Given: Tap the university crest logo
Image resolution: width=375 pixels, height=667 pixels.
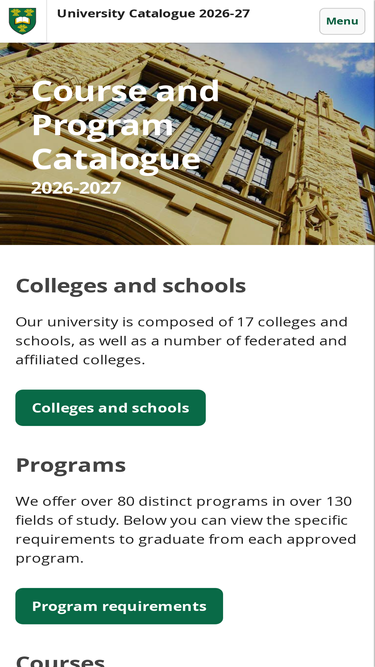Looking at the screenshot, I should 23,21.
